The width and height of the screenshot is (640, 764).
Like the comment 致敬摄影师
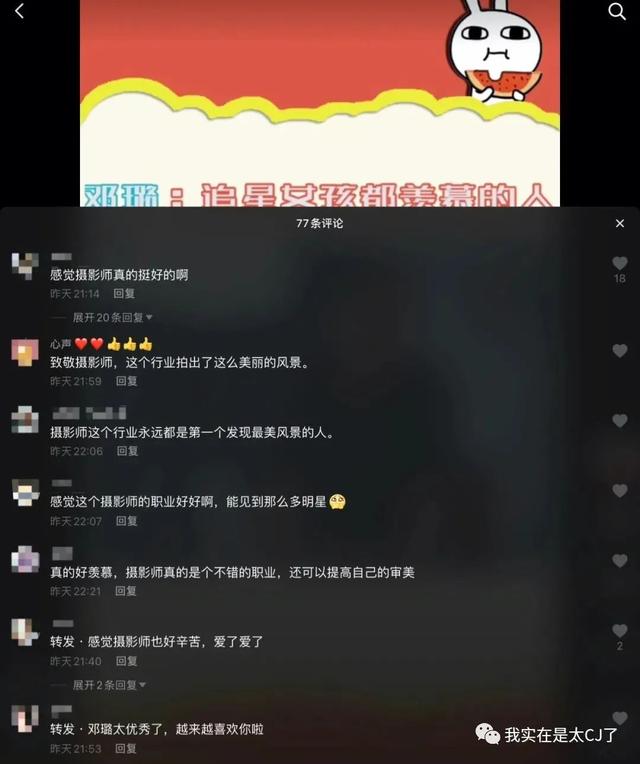[x=619, y=351]
